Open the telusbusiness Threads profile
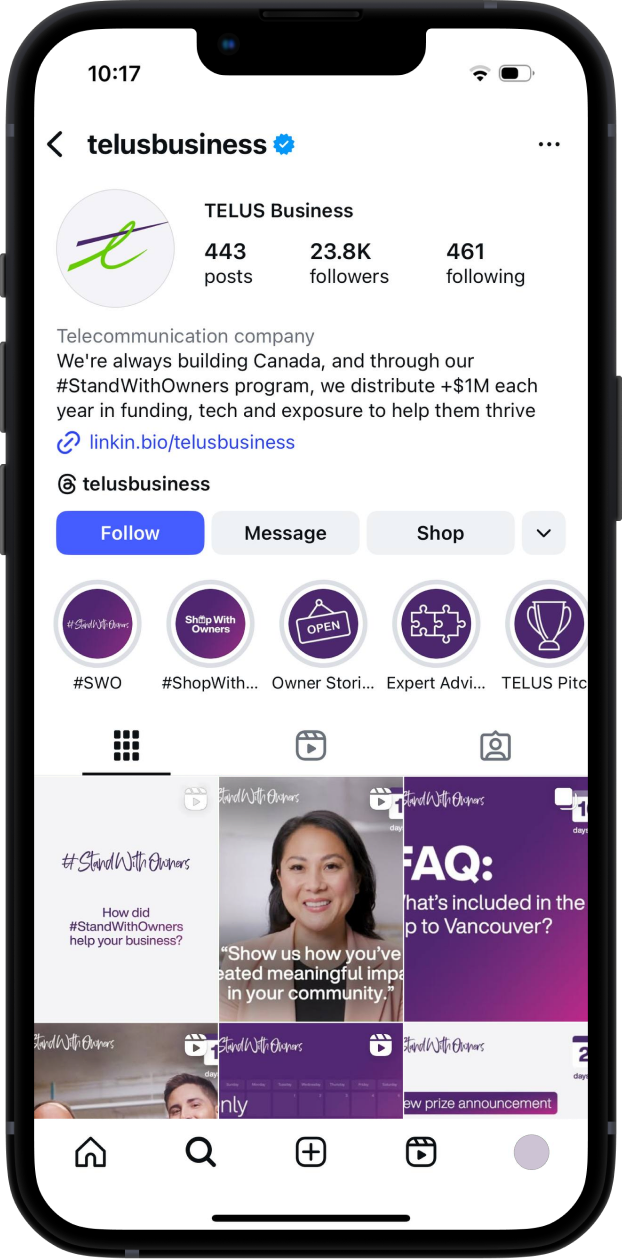This screenshot has height=1259, width=622. (144, 484)
